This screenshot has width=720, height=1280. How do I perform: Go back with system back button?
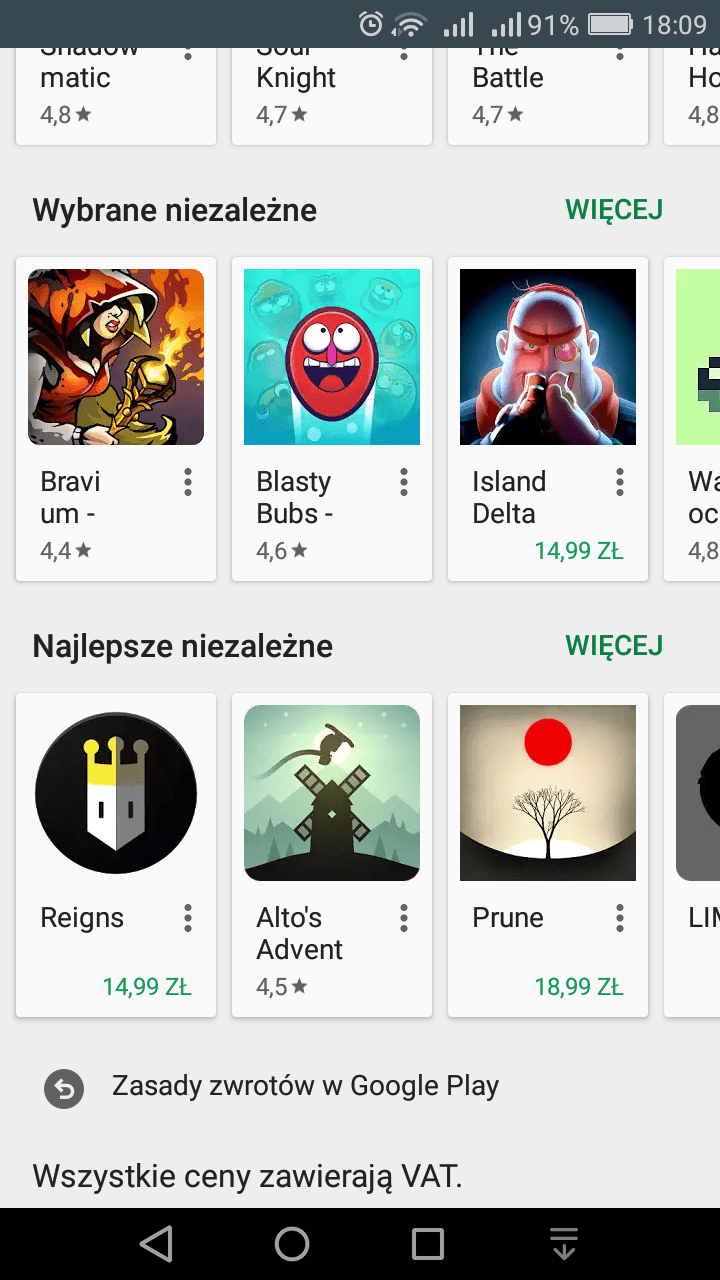(x=156, y=1244)
